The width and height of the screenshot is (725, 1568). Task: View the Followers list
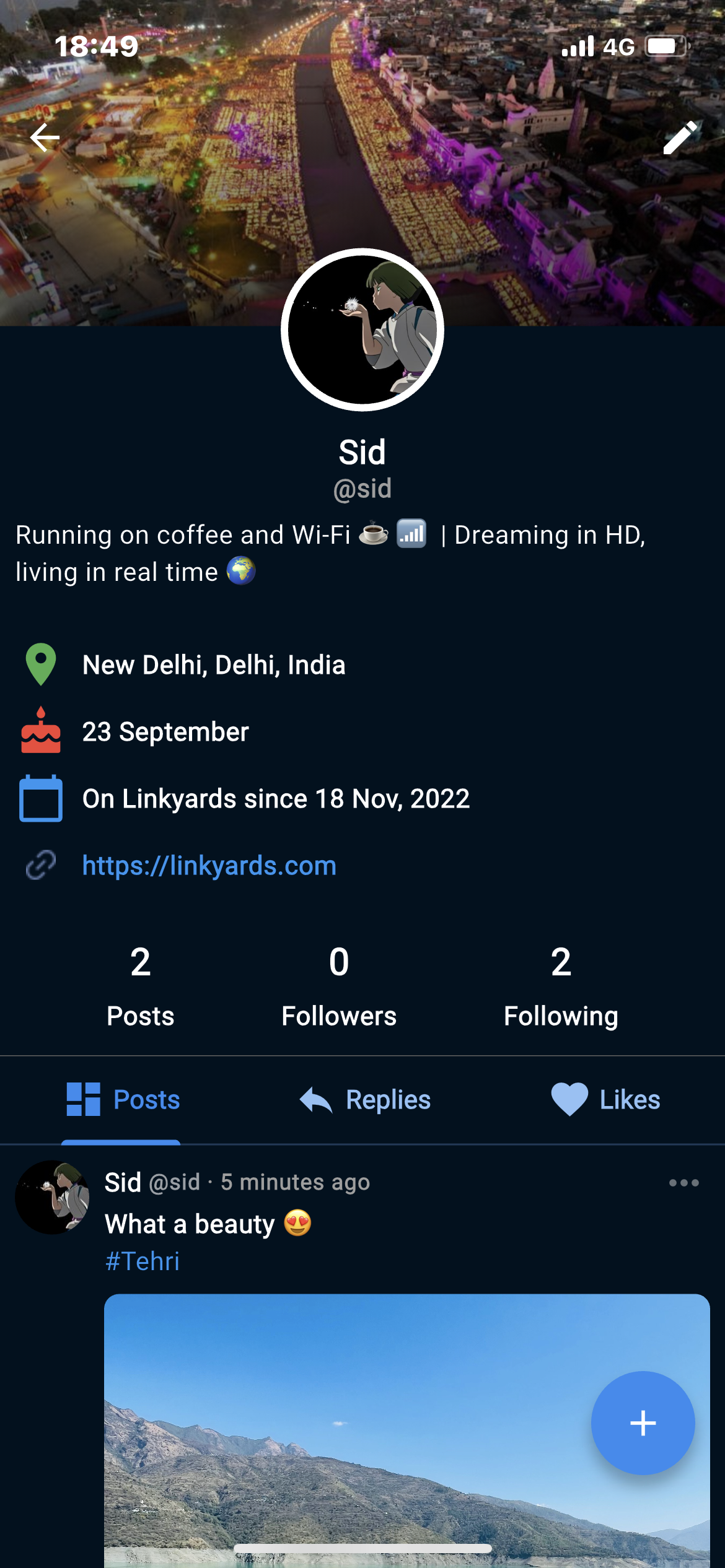(339, 986)
